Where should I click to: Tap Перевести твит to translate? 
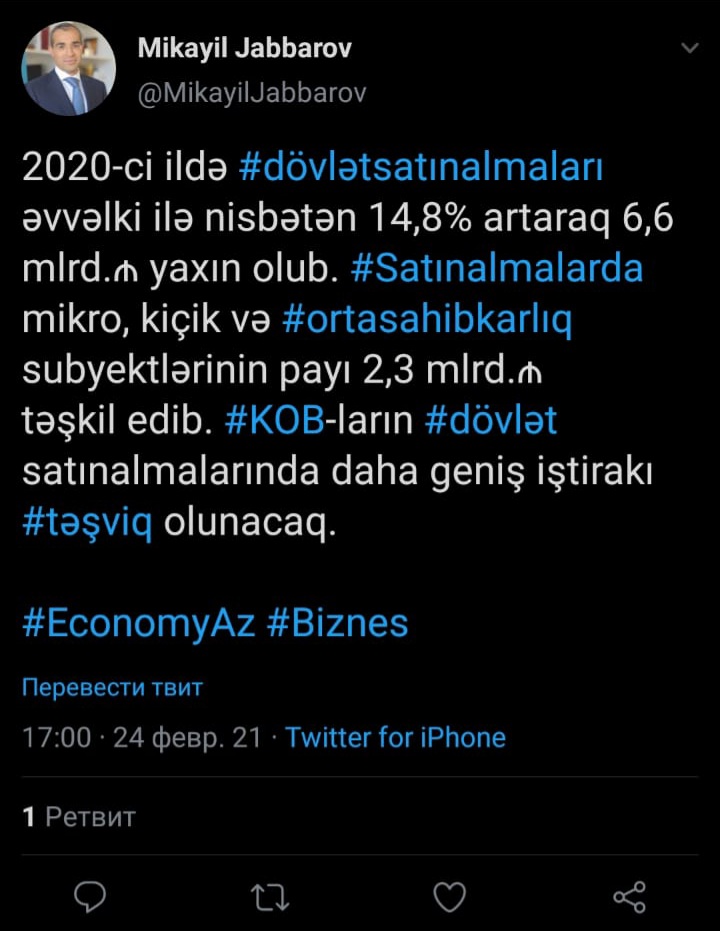click(x=112, y=688)
